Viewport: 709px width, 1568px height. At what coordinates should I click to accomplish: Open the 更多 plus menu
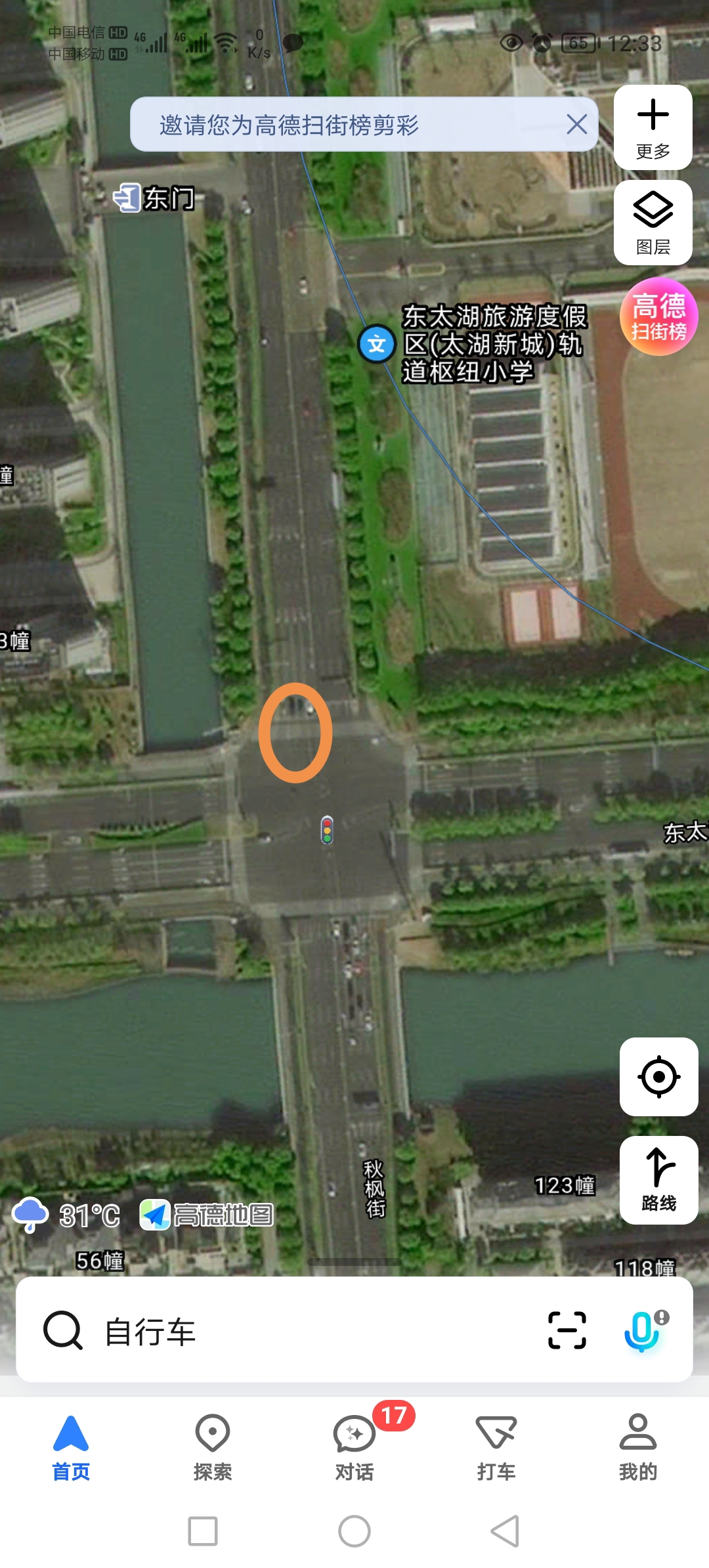tap(653, 127)
